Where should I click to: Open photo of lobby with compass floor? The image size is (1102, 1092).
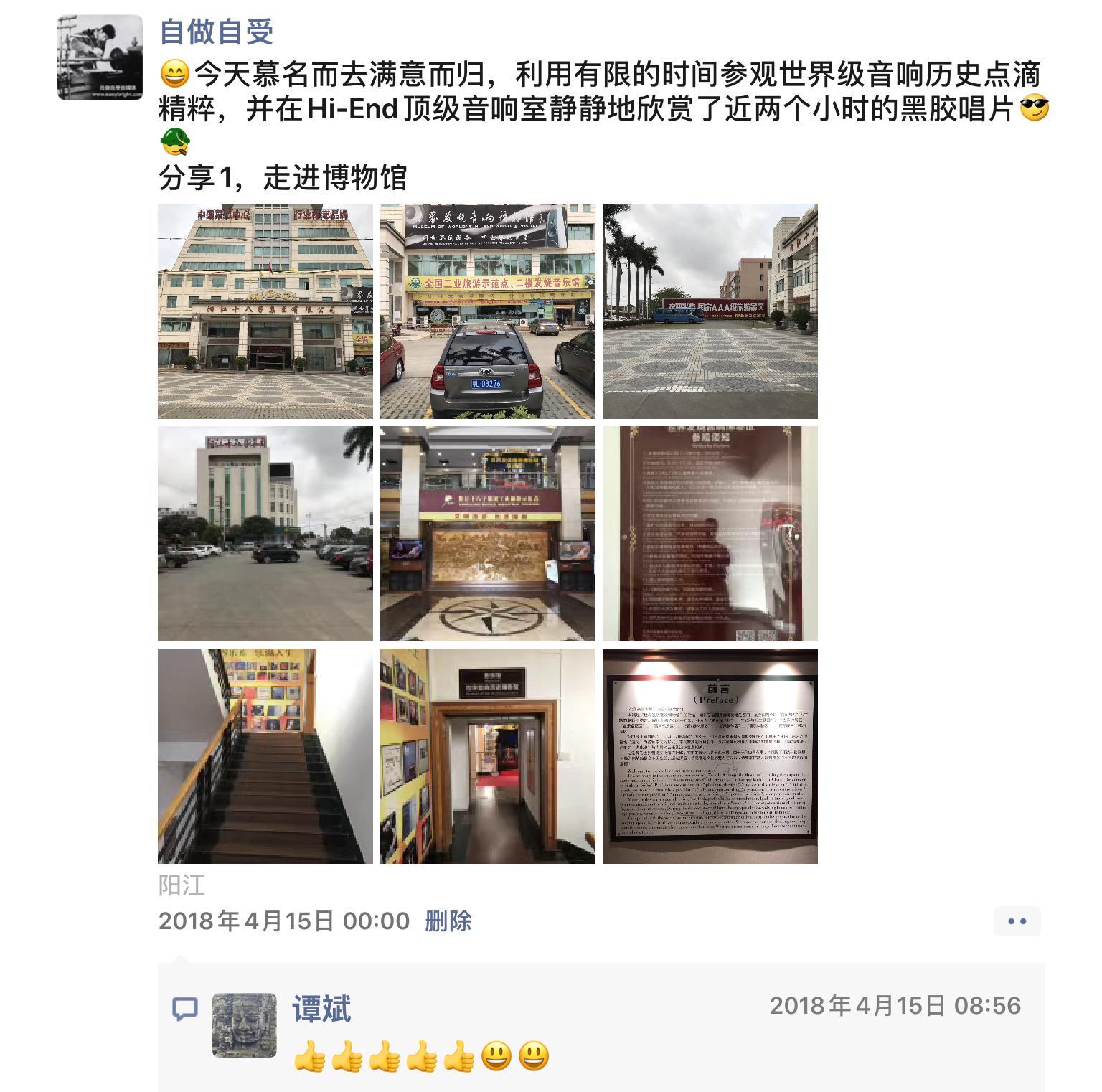pyautogui.click(x=488, y=534)
